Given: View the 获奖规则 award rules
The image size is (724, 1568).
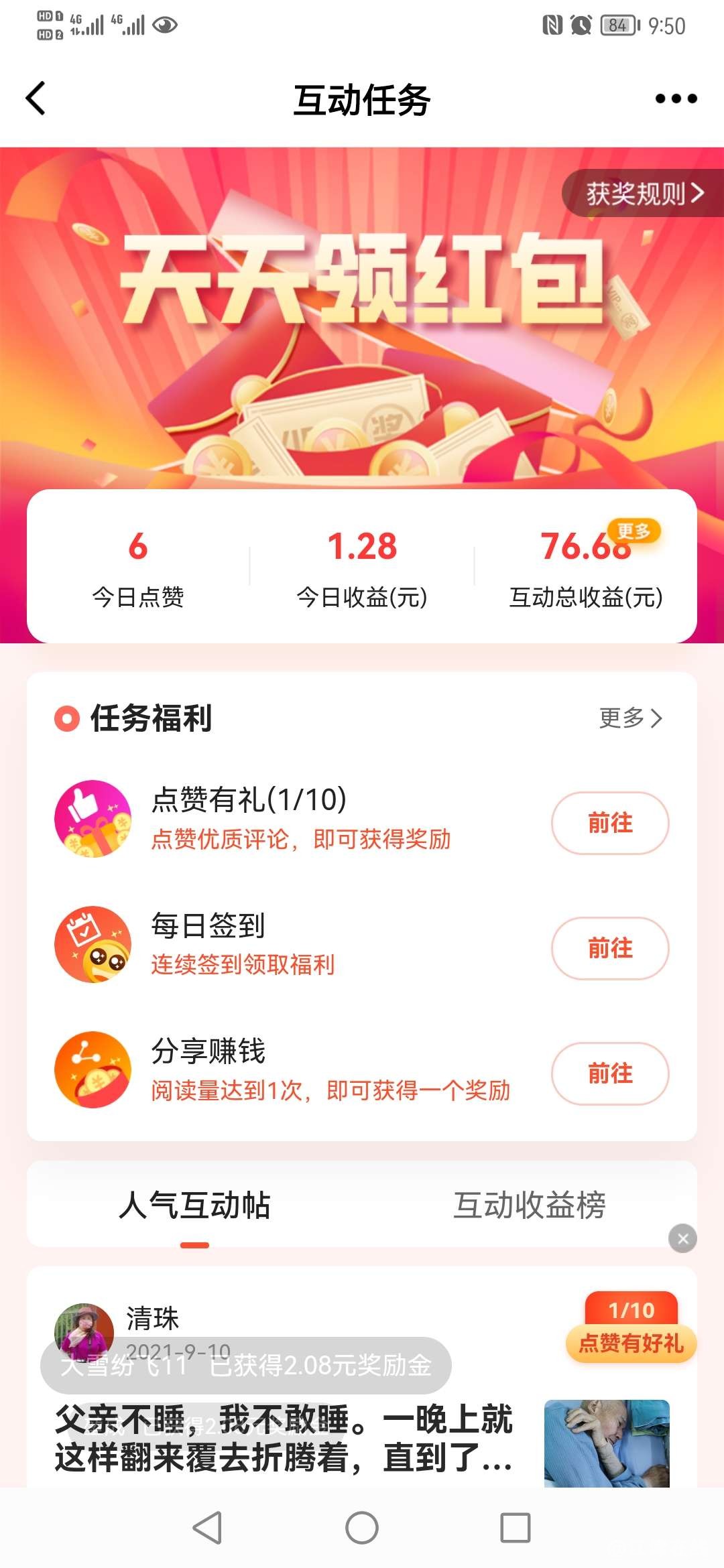Looking at the screenshot, I should coord(644,194).
